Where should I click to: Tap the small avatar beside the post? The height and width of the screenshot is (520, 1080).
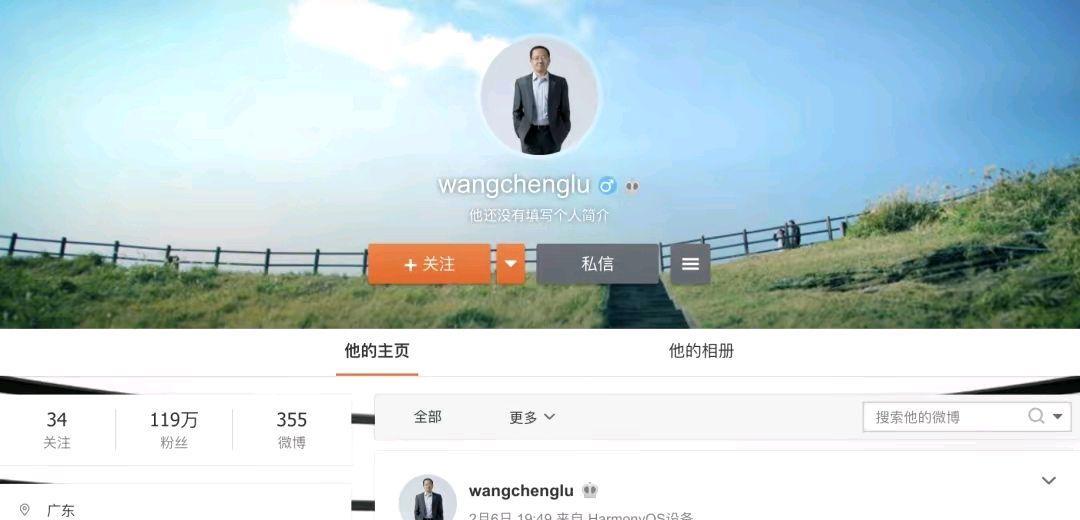pyautogui.click(x=427, y=499)
